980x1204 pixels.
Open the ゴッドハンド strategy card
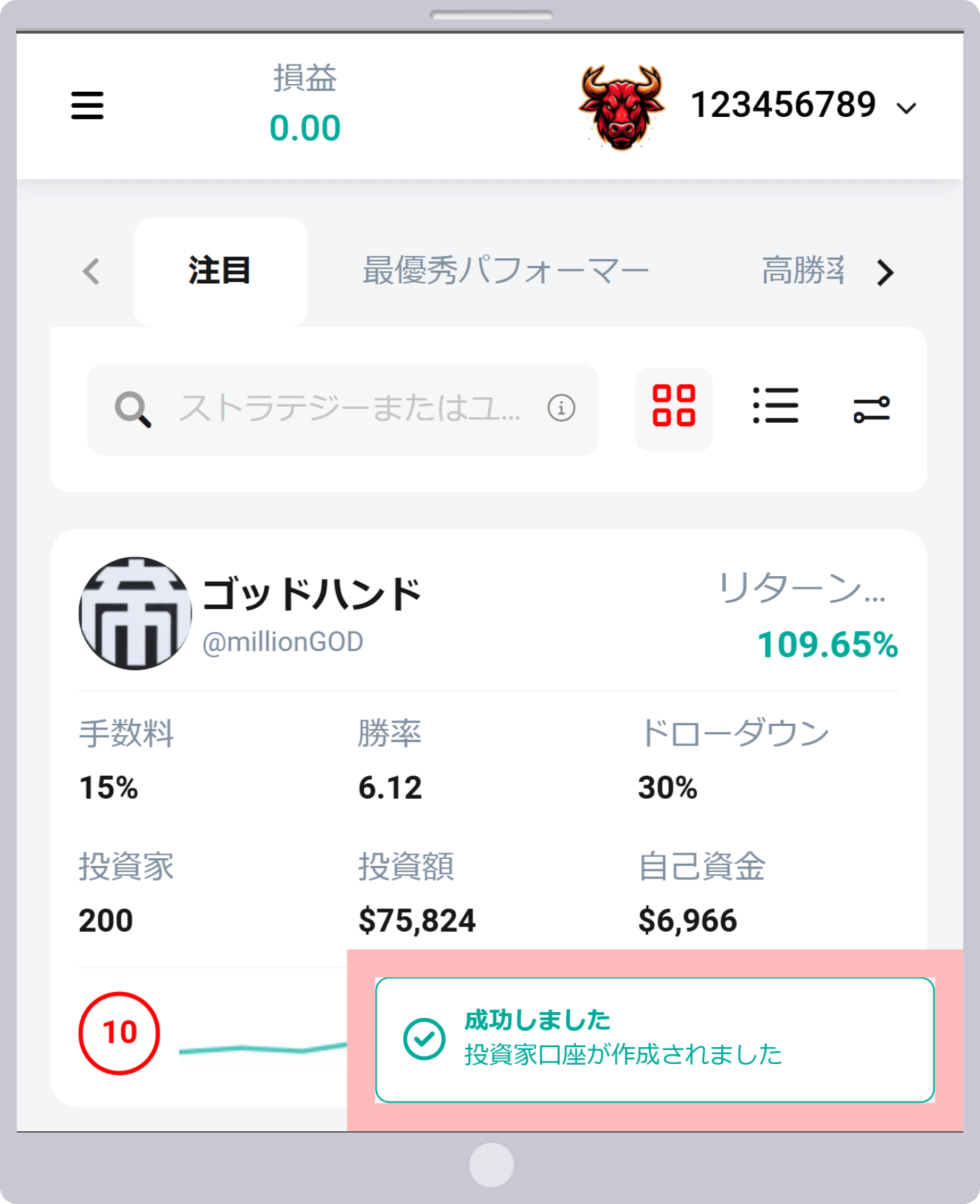(x=312, y=595)
